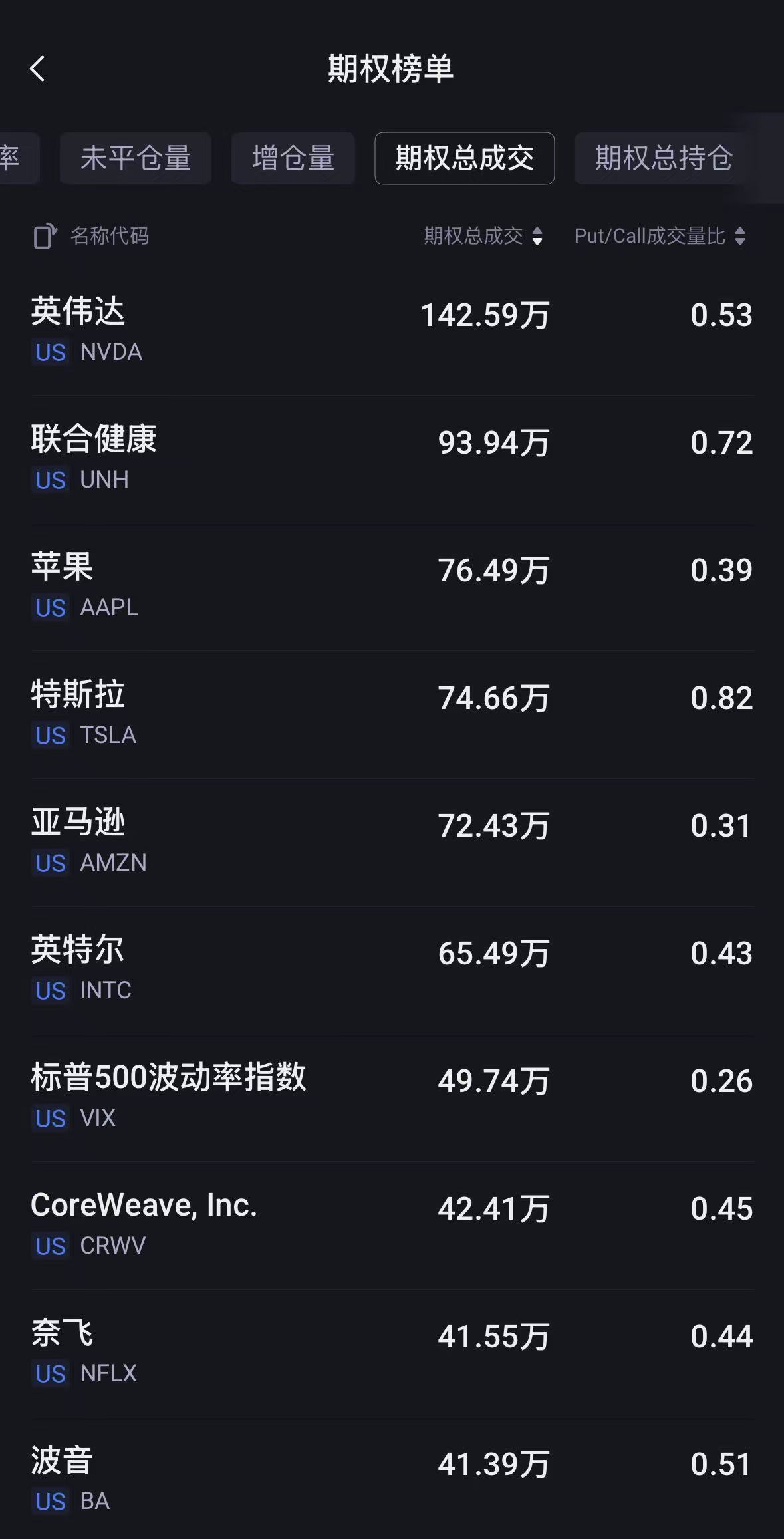Switch to the 期权总持仓 tab
The width and height of the screenshot is (784, 1539).
click(x=664, y=158)
